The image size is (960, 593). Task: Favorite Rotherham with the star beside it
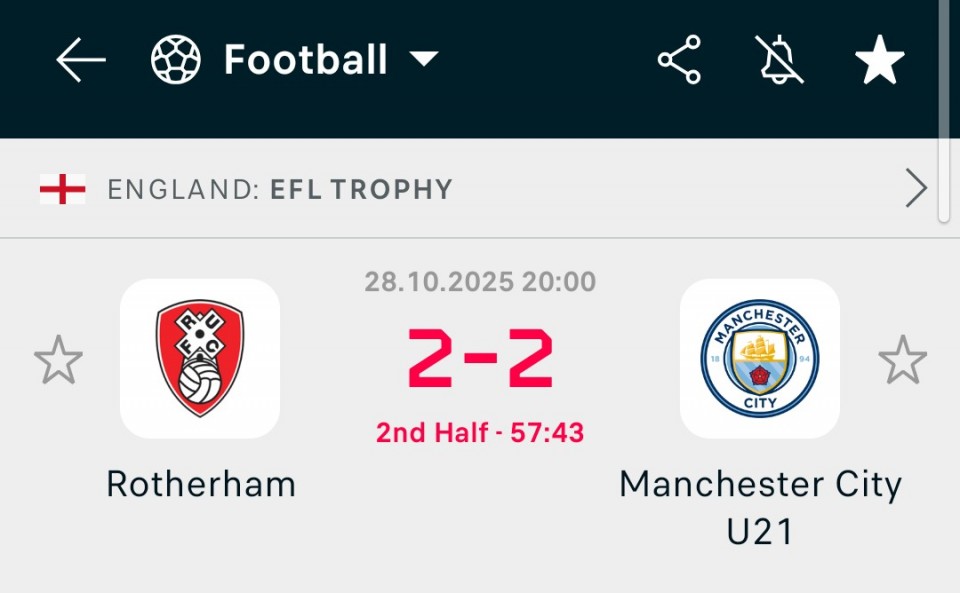58,360
